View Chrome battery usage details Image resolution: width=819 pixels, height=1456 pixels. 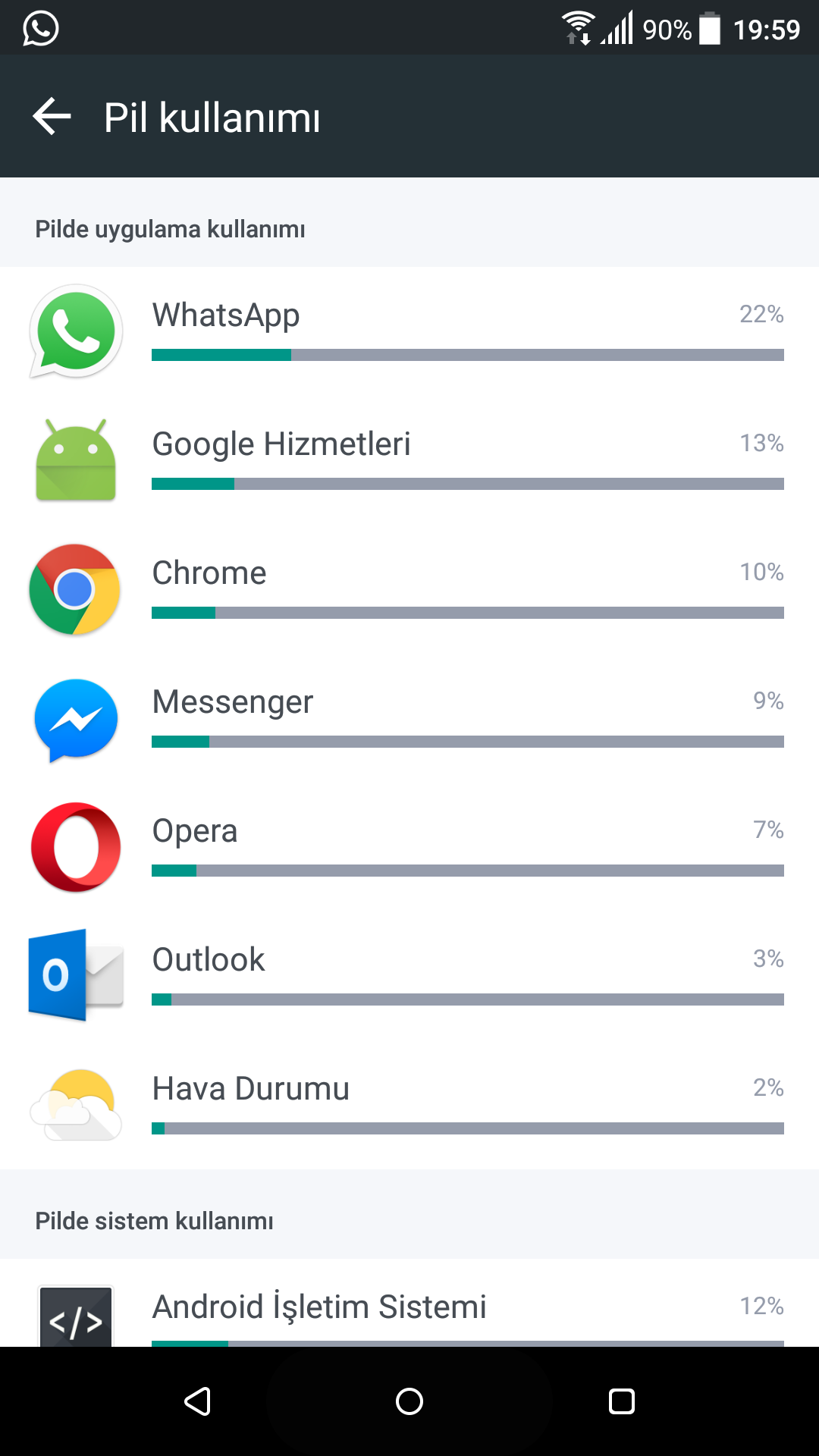(x=409, y=589)
